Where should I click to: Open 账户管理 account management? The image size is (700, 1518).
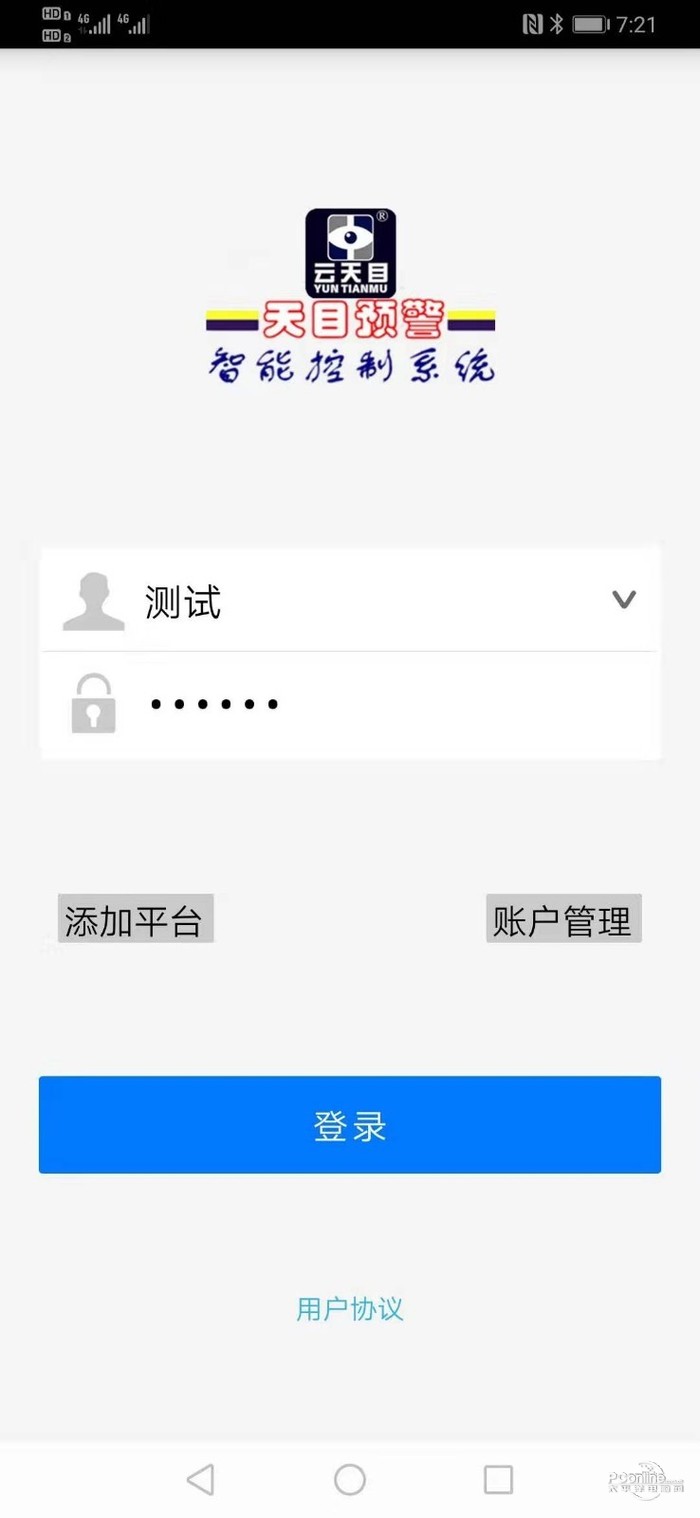coord(563,919)
